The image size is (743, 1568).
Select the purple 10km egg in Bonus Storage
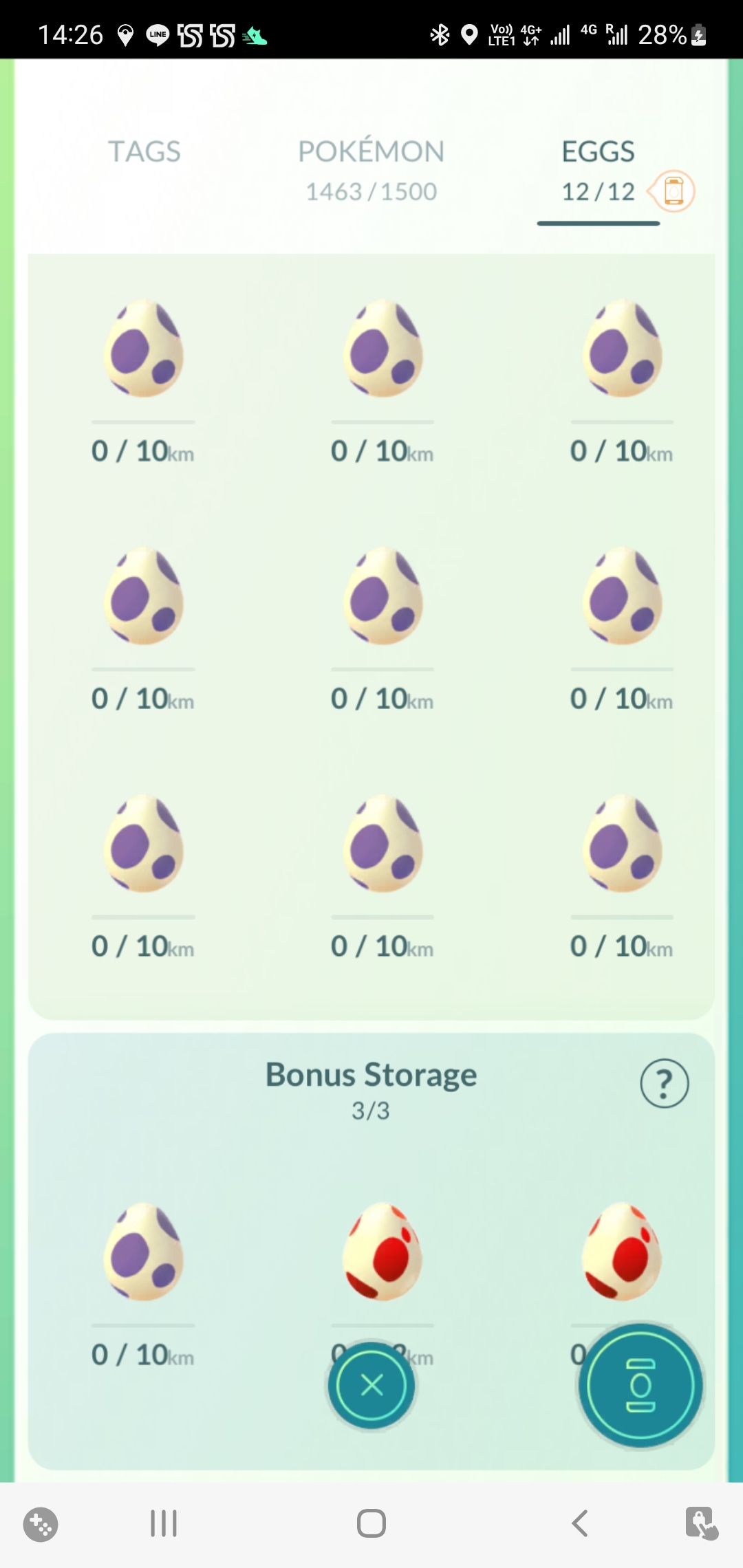143,1252
